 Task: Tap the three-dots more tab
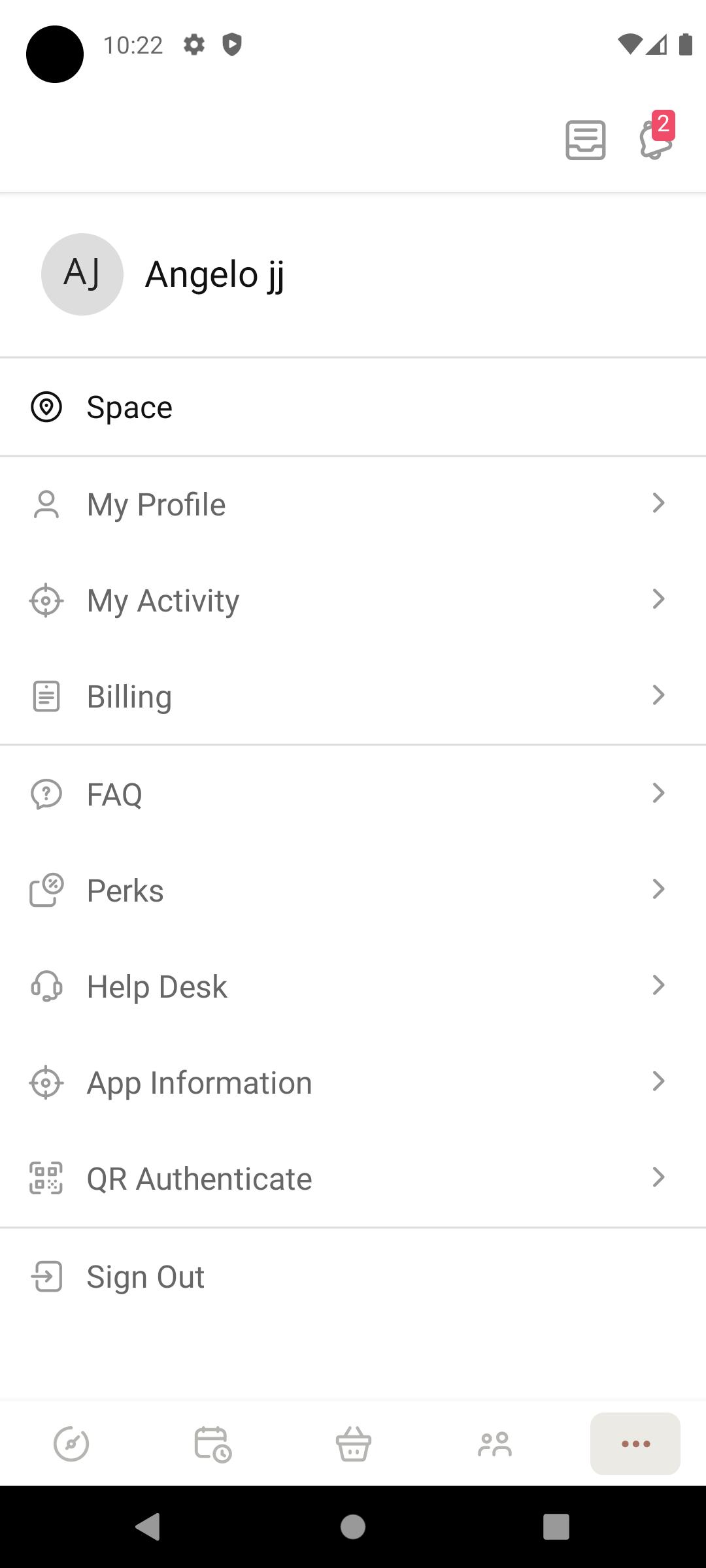click(x=635, y=1444)
